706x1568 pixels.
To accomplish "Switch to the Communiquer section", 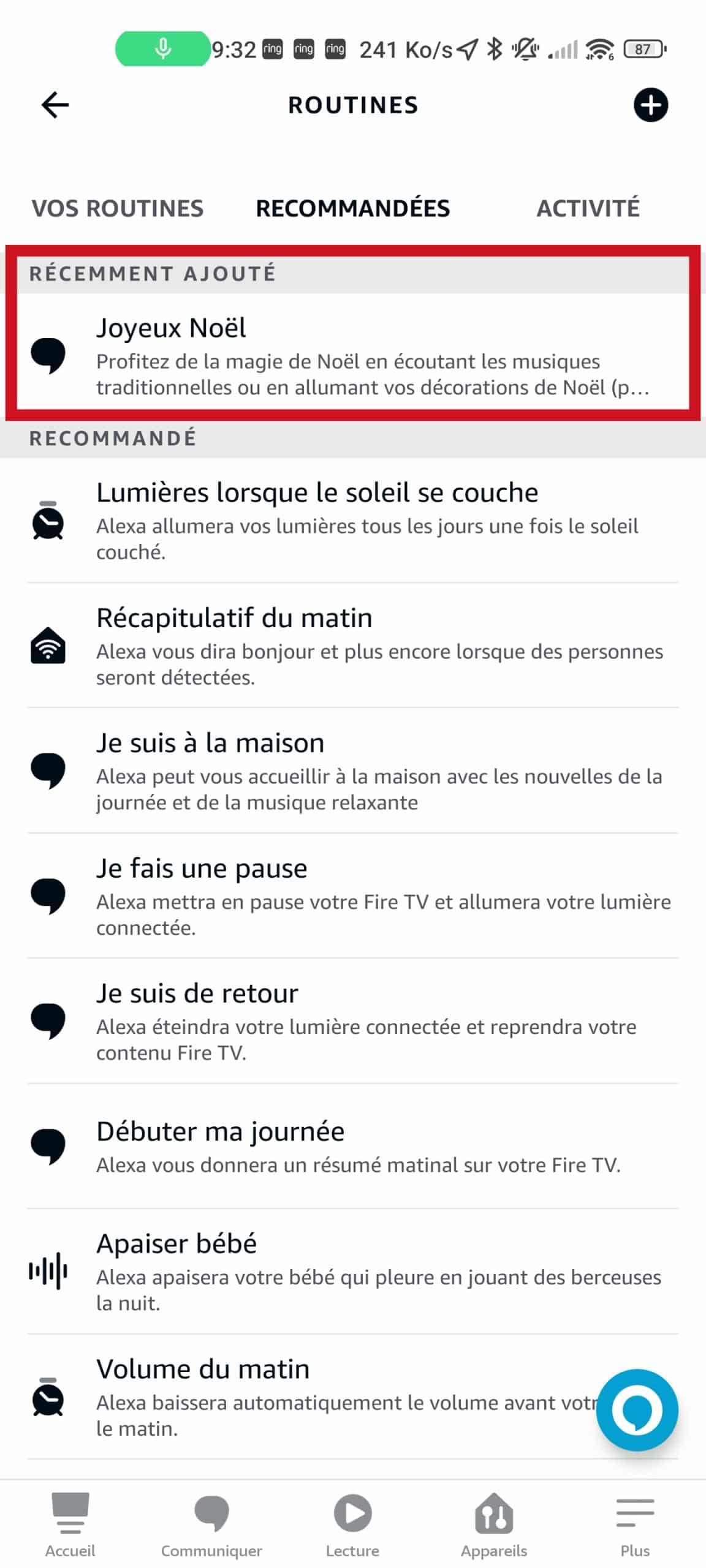I will coord(211,1525).
